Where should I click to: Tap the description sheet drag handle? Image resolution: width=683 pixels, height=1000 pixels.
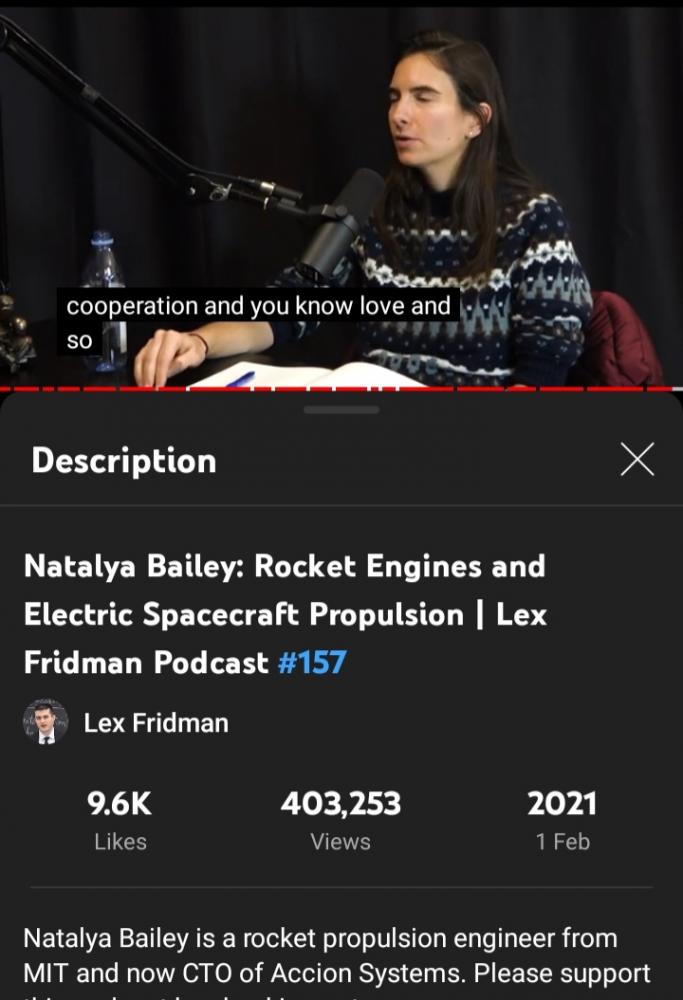pos(341,409)
